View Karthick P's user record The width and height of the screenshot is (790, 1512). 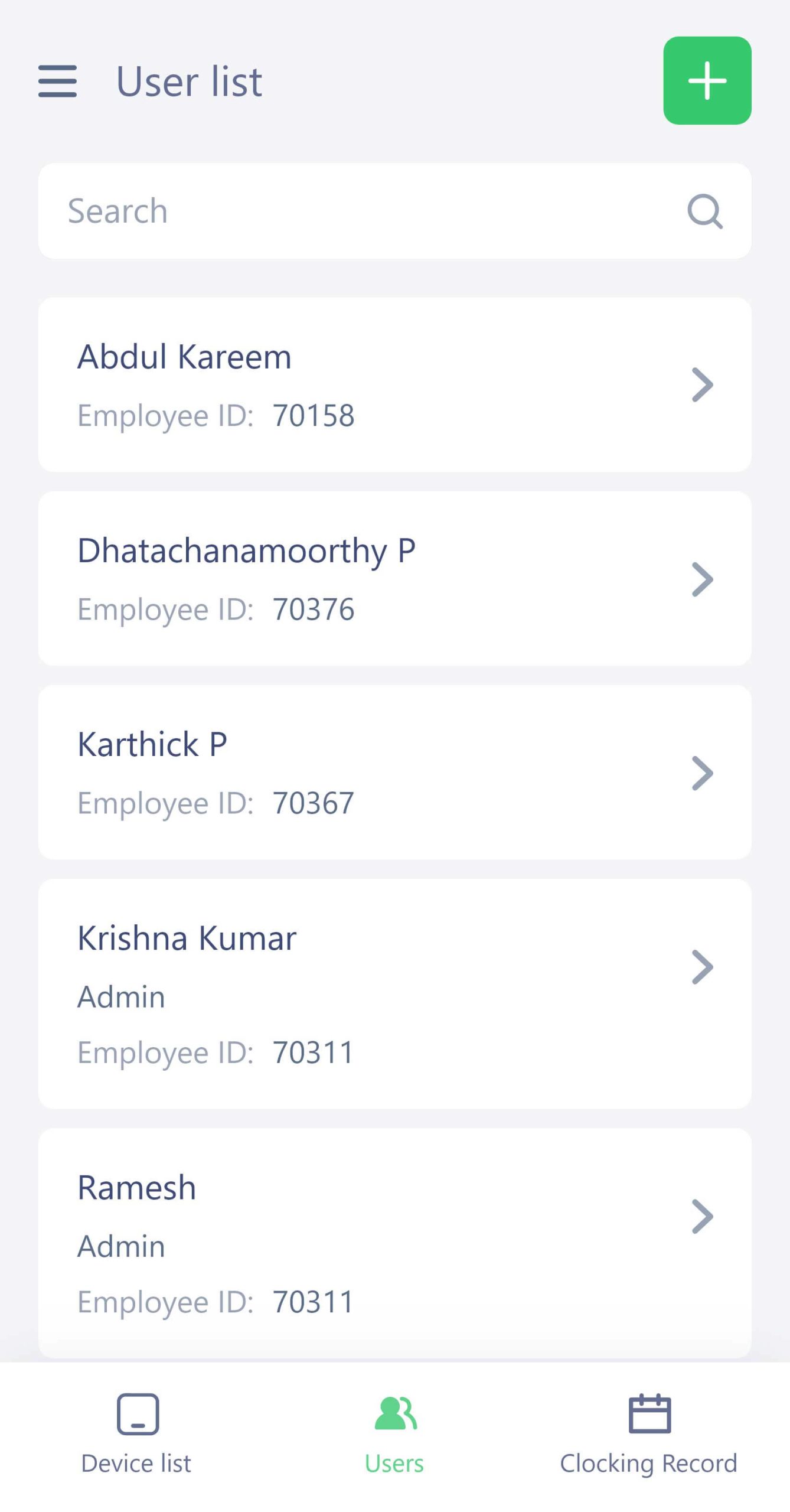coord(394,772)
